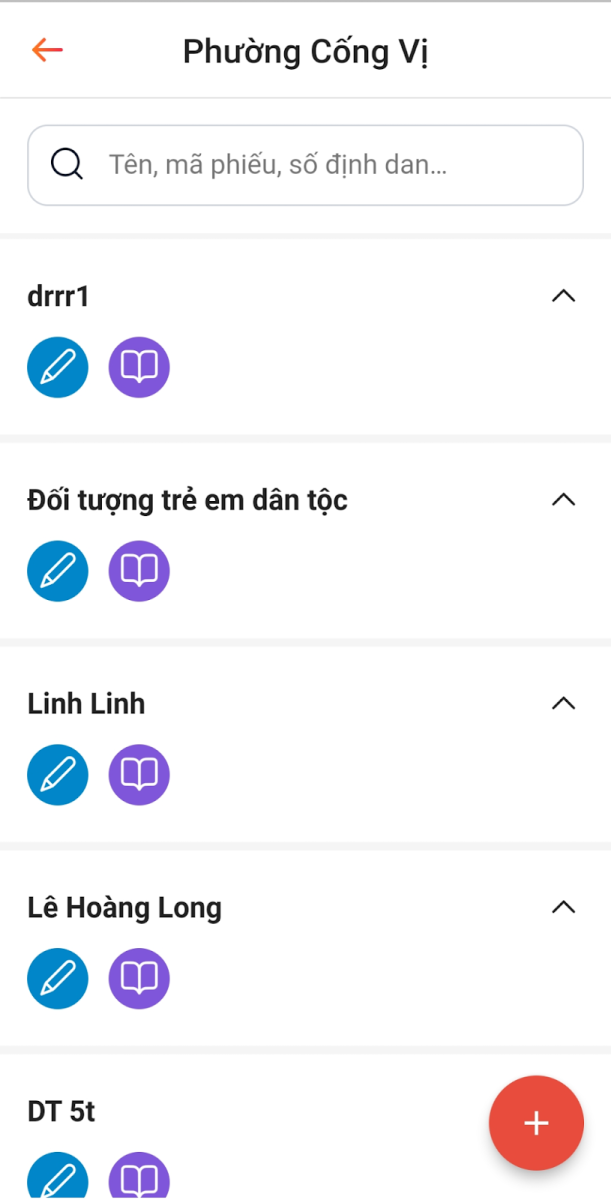Open book icon under Đối tượng trẻ em dân tộc
The height and width of the screenshot is (1200, 611).
click(x=139, y=571)
